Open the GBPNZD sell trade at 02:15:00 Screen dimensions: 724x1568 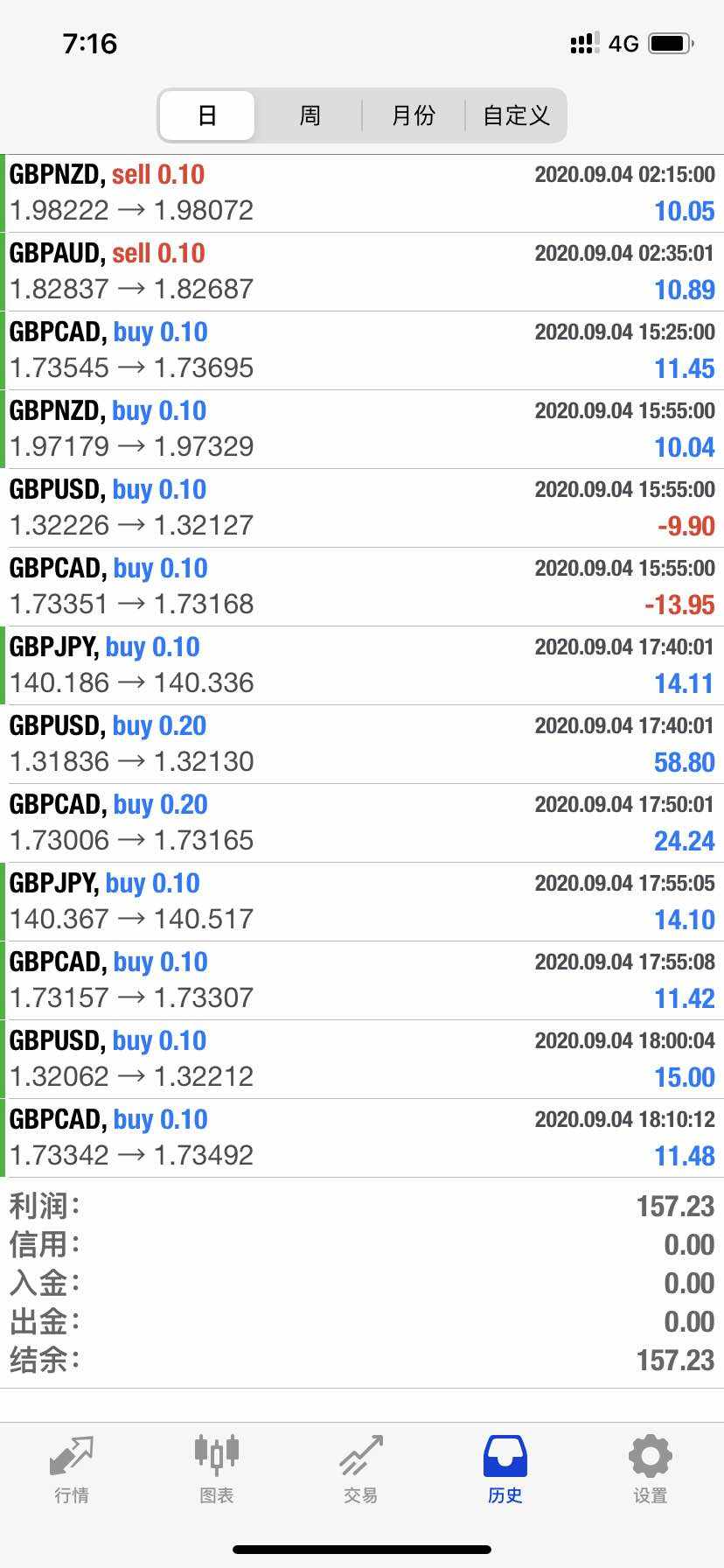point(362,193)
